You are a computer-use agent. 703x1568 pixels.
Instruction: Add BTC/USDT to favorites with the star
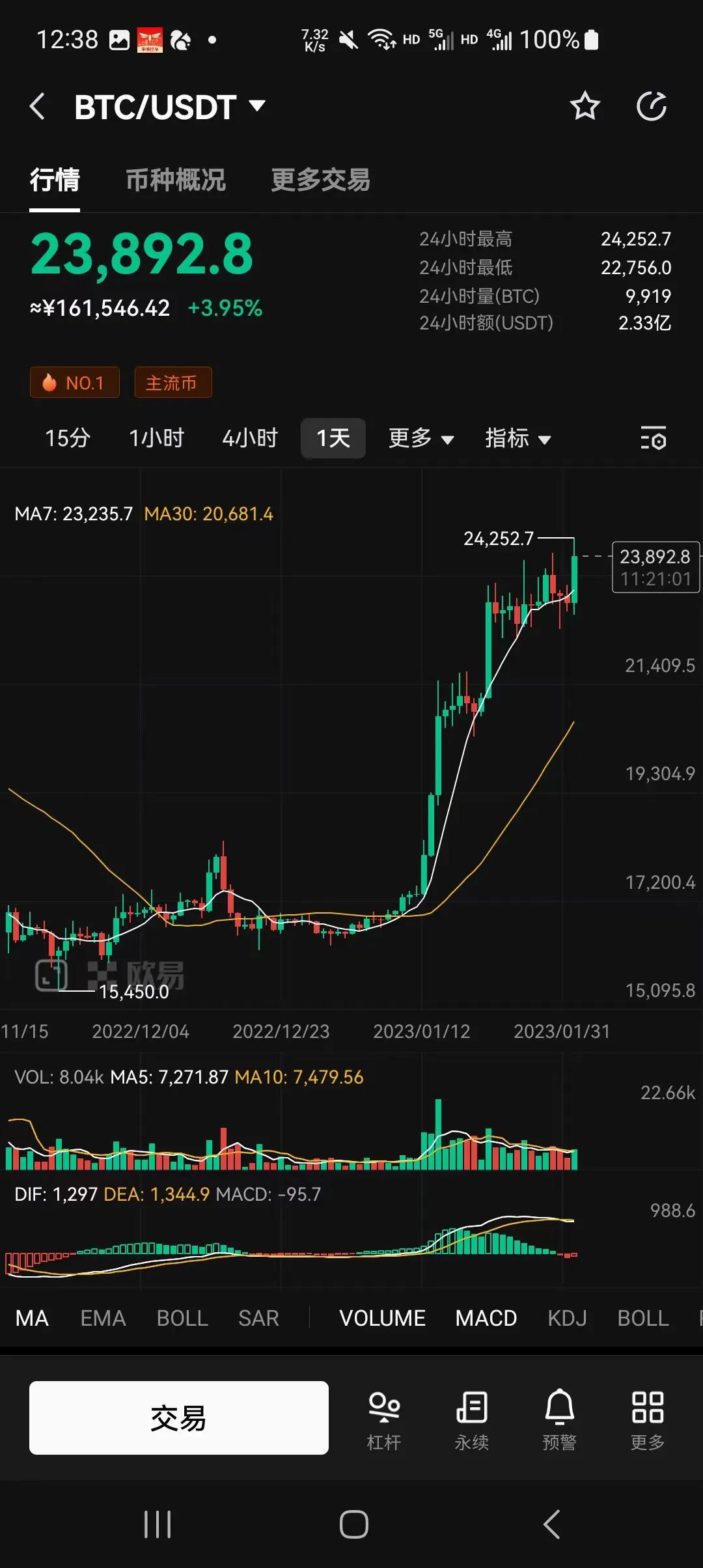tap(585, 106)
